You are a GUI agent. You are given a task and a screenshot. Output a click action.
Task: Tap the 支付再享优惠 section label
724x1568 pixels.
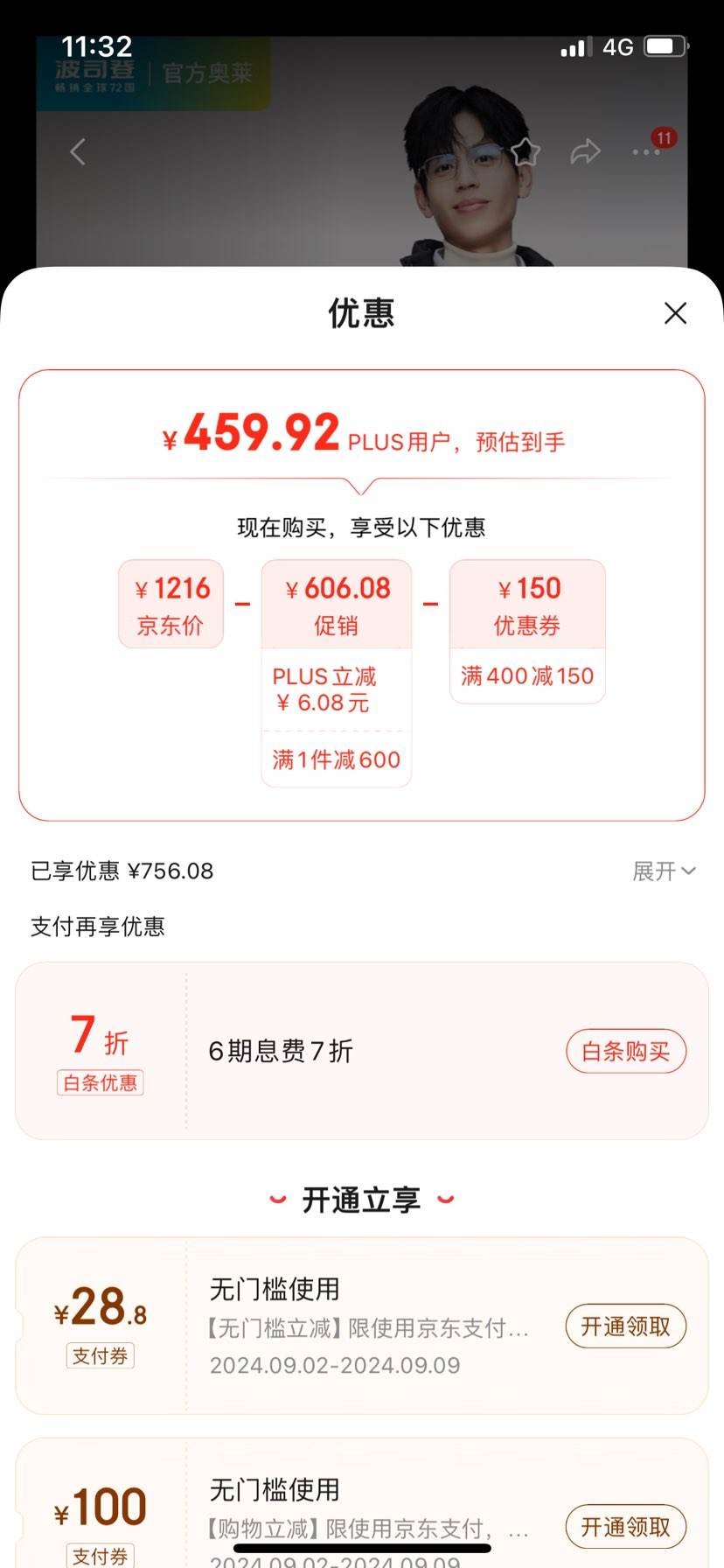99,926
